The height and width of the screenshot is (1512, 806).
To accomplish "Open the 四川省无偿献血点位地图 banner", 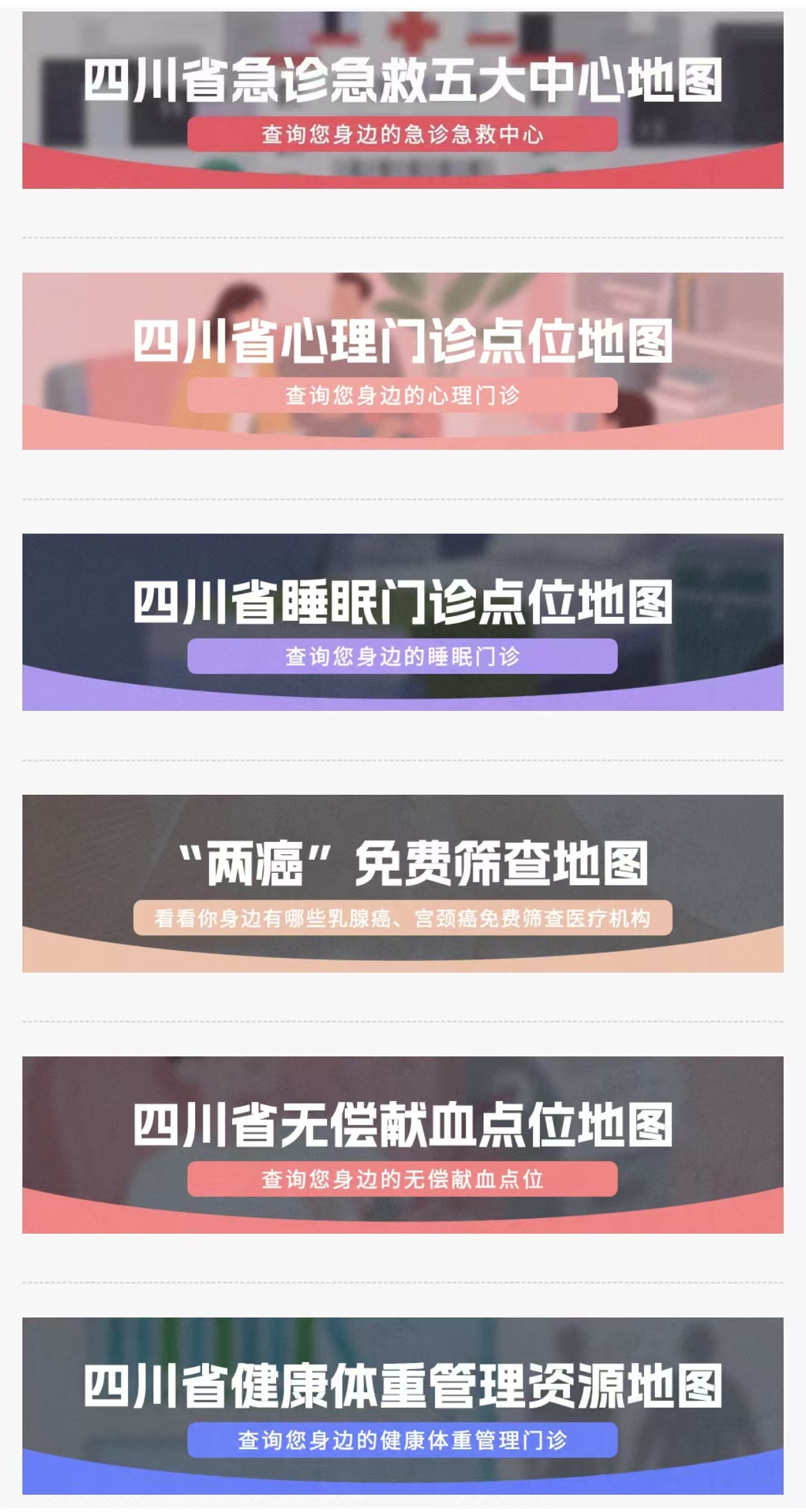I will tap(403, 1145).
